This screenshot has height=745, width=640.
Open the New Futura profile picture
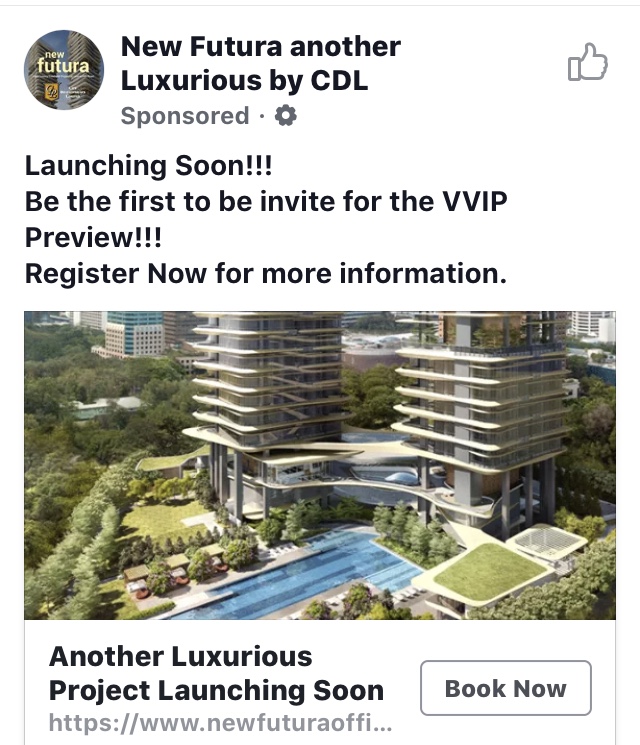point(64,69)
